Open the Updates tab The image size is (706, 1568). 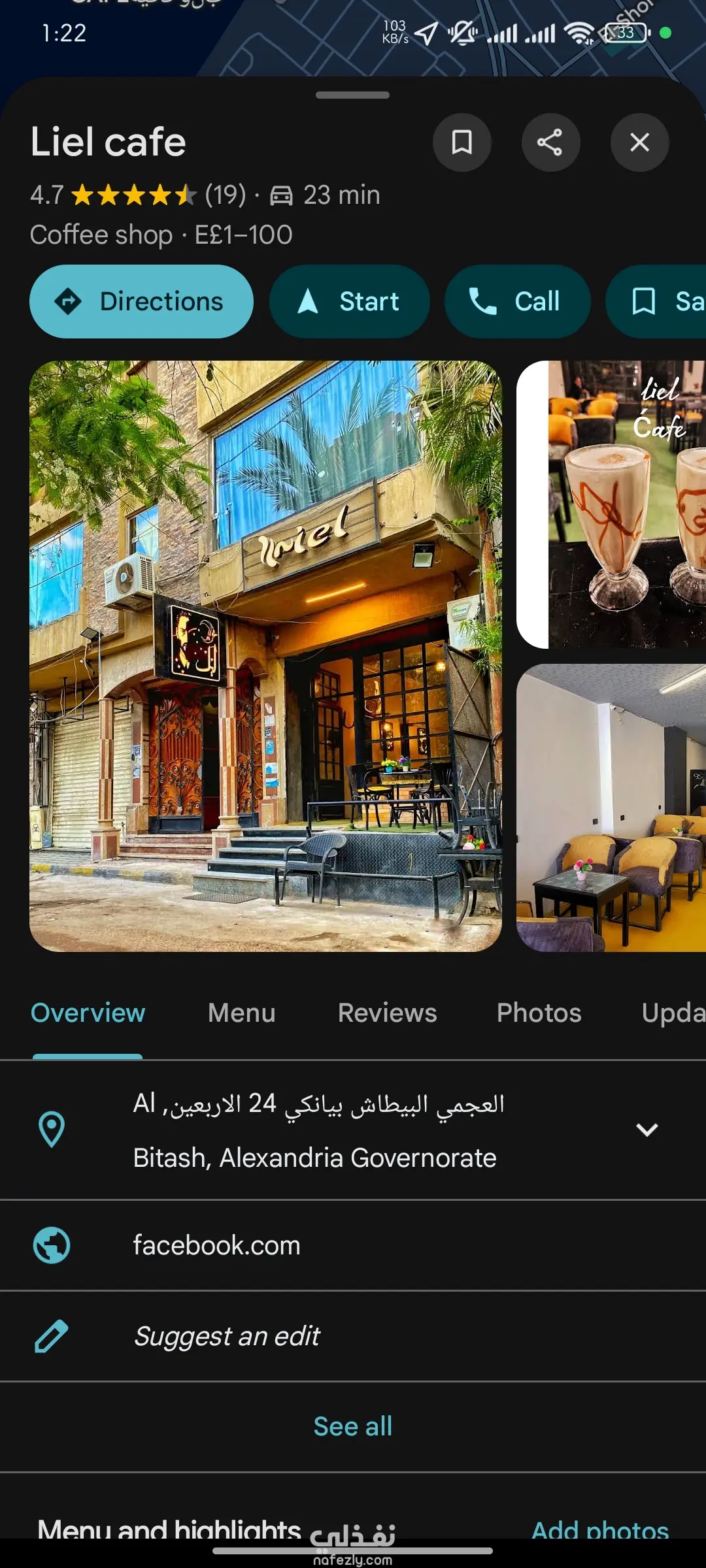(673, 1013)
